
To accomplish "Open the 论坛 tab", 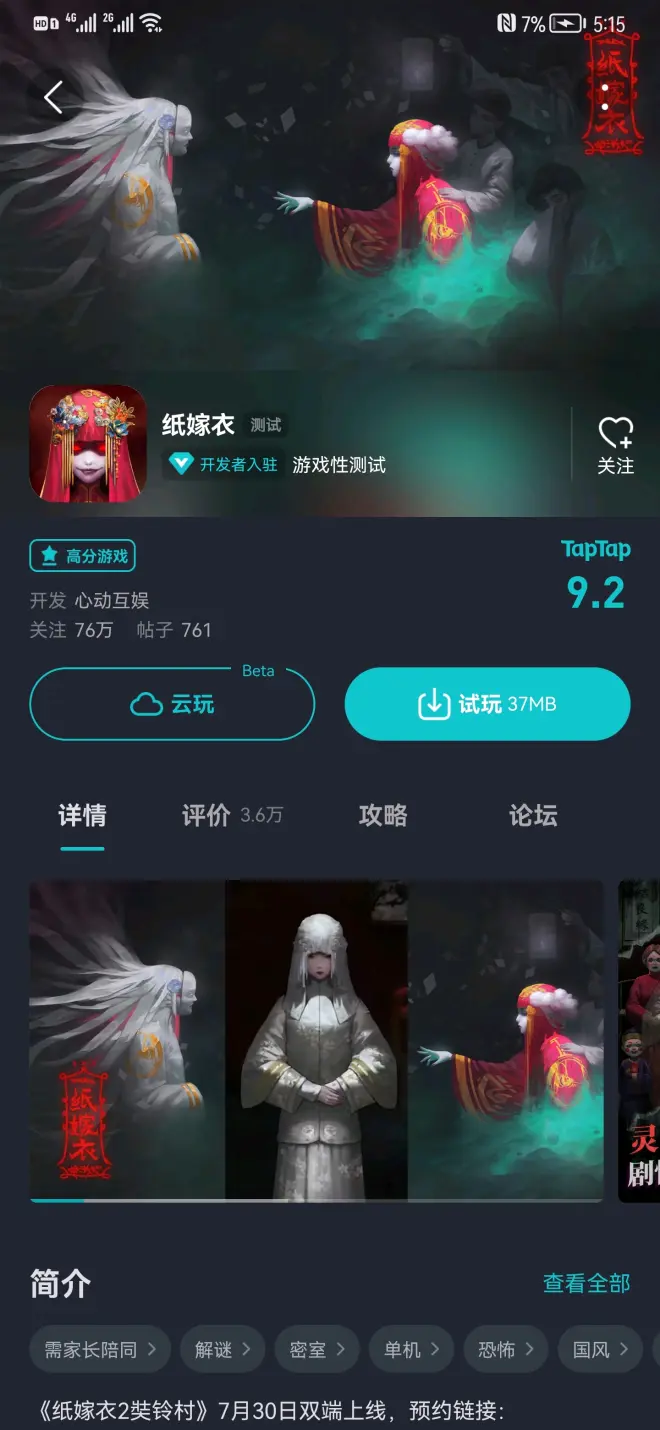I will 533,816.
